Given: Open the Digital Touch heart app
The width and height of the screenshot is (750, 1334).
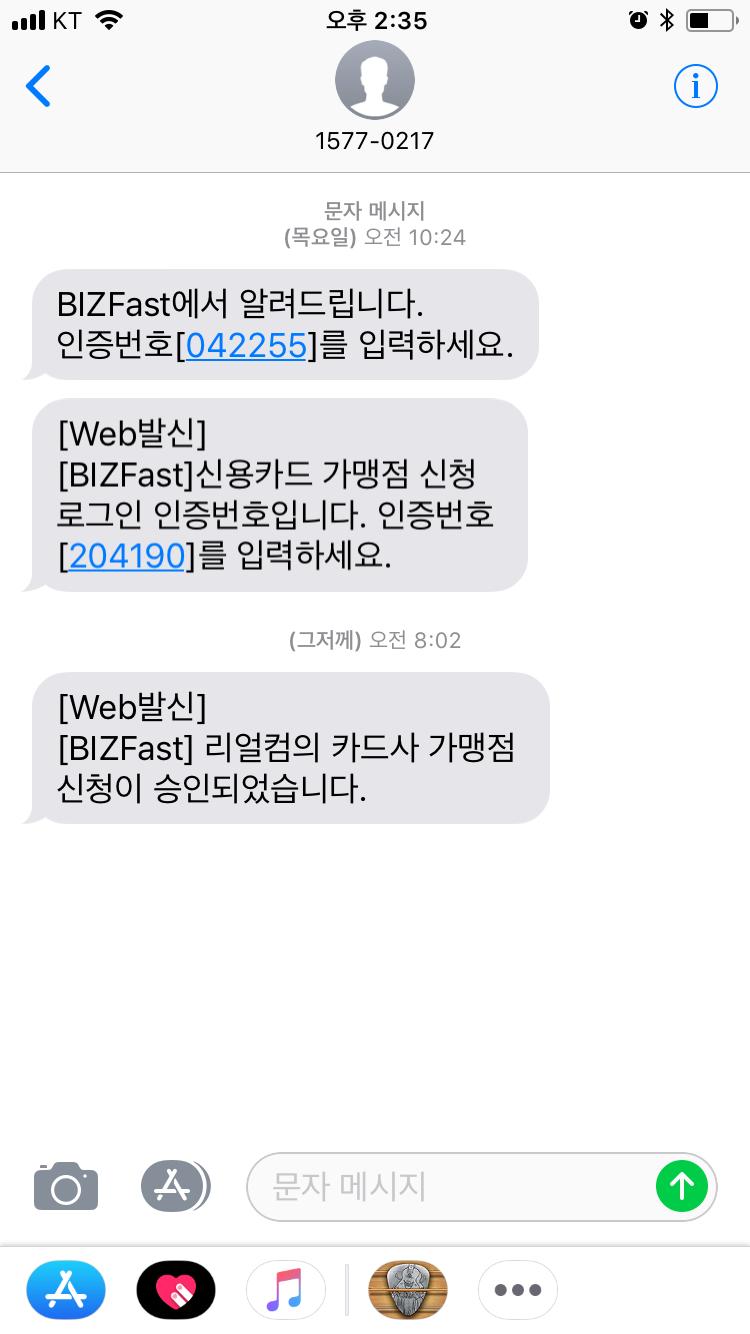Looking at the screenshot, I should (x=176, y=1290).
